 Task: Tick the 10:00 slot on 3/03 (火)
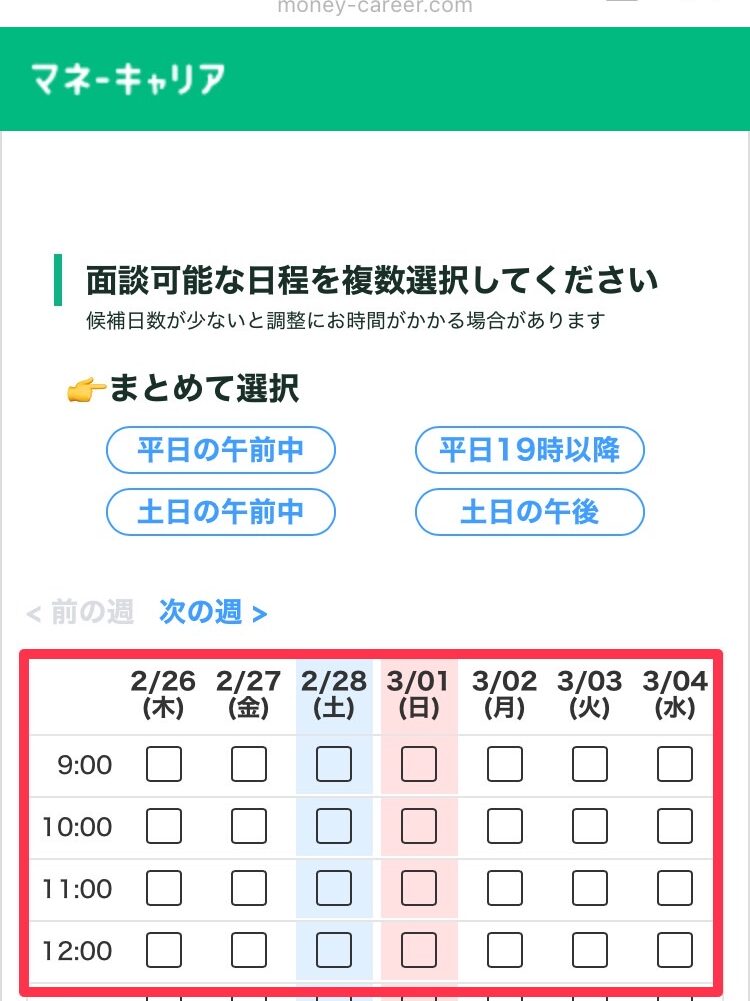pyautogui.click(x=590, y=827)
